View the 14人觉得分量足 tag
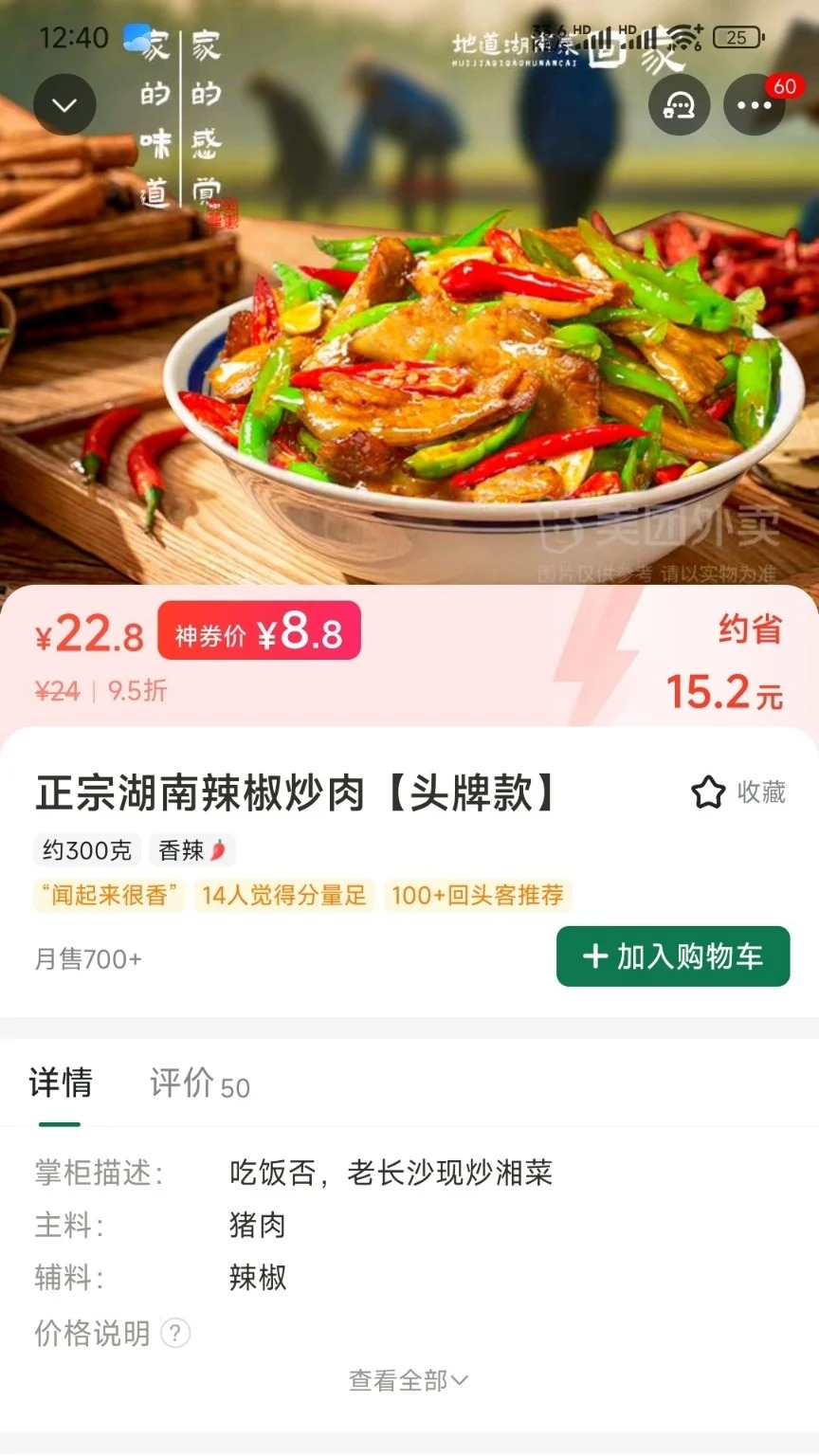Viewport: 819px width, 1456px height. 284,896
